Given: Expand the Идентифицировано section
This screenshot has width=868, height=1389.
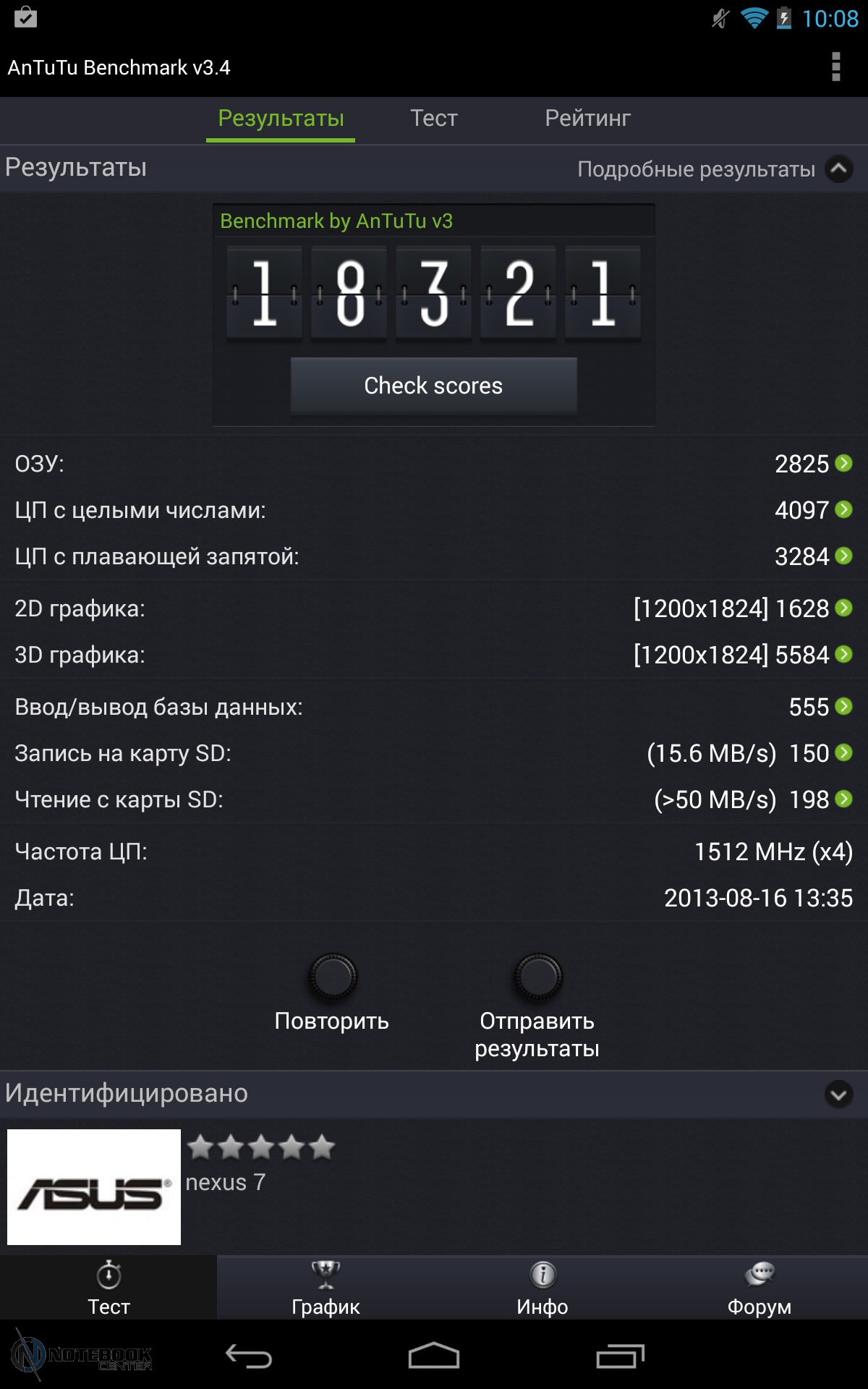Looking at the screenshot, I should point(839,1094).
